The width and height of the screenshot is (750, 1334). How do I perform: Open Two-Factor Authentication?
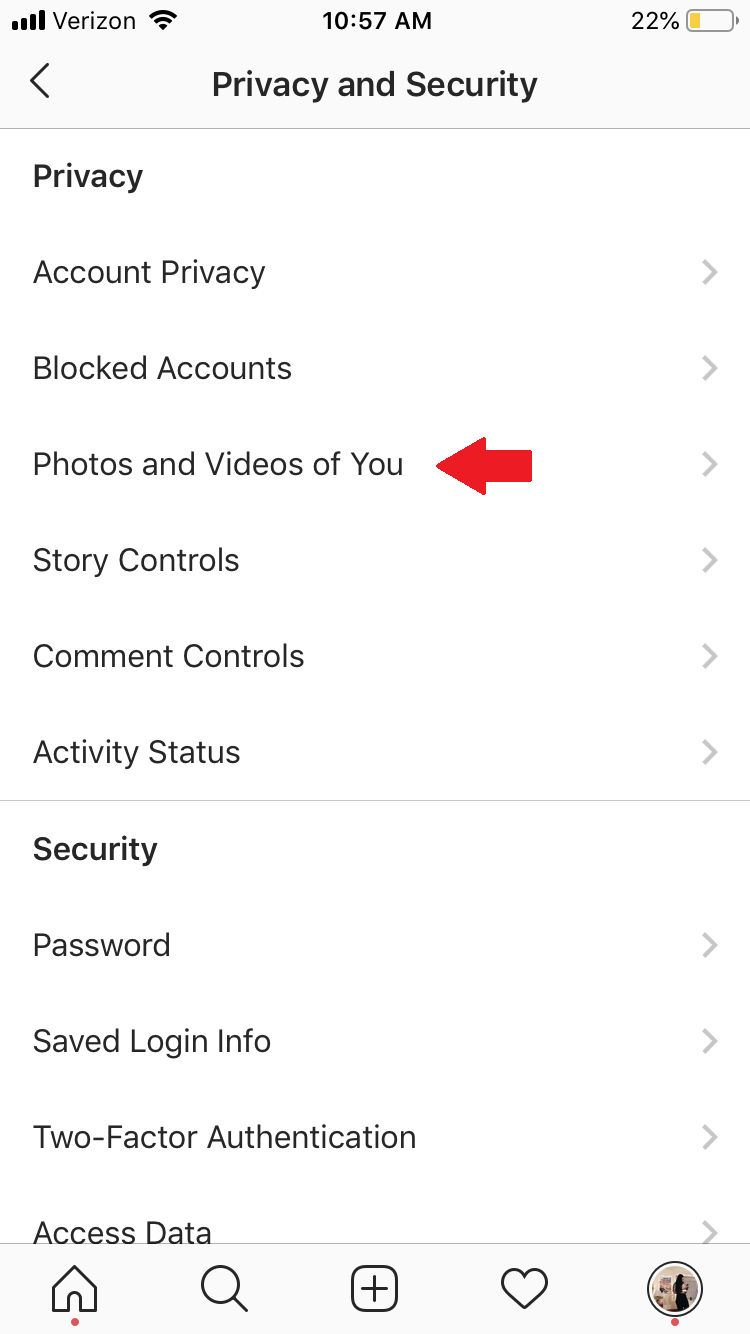375,1137
